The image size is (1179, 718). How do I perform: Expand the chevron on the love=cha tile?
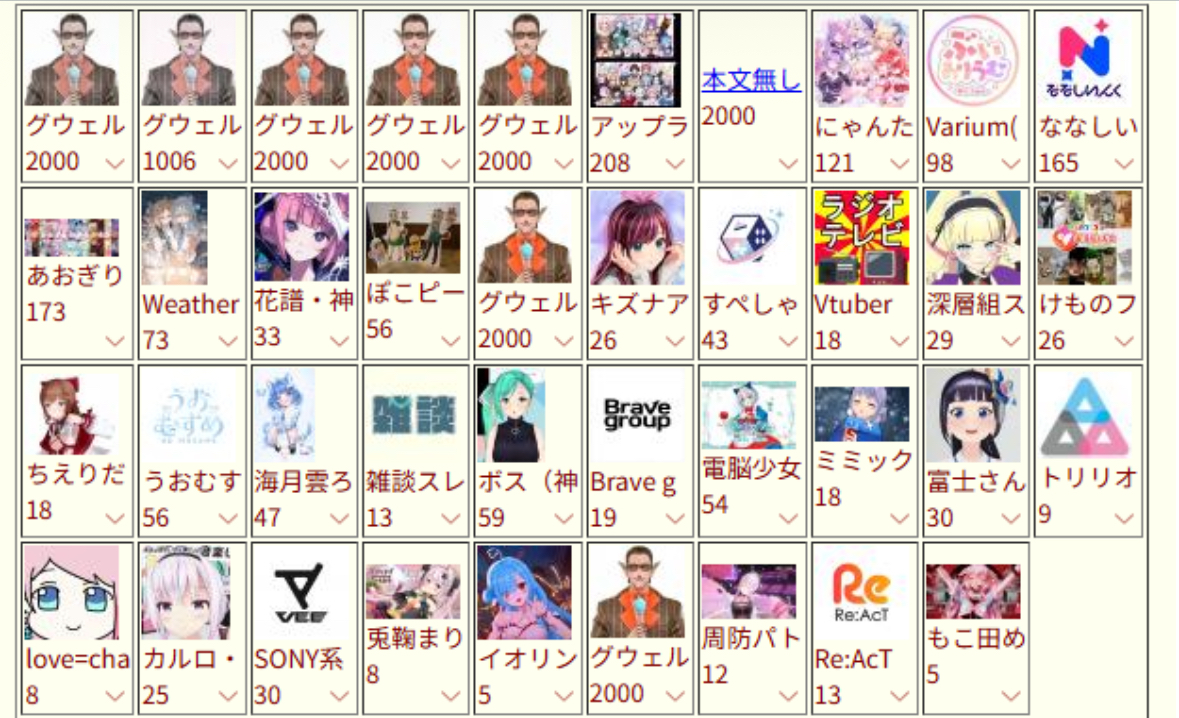click(x=115, y=696)
